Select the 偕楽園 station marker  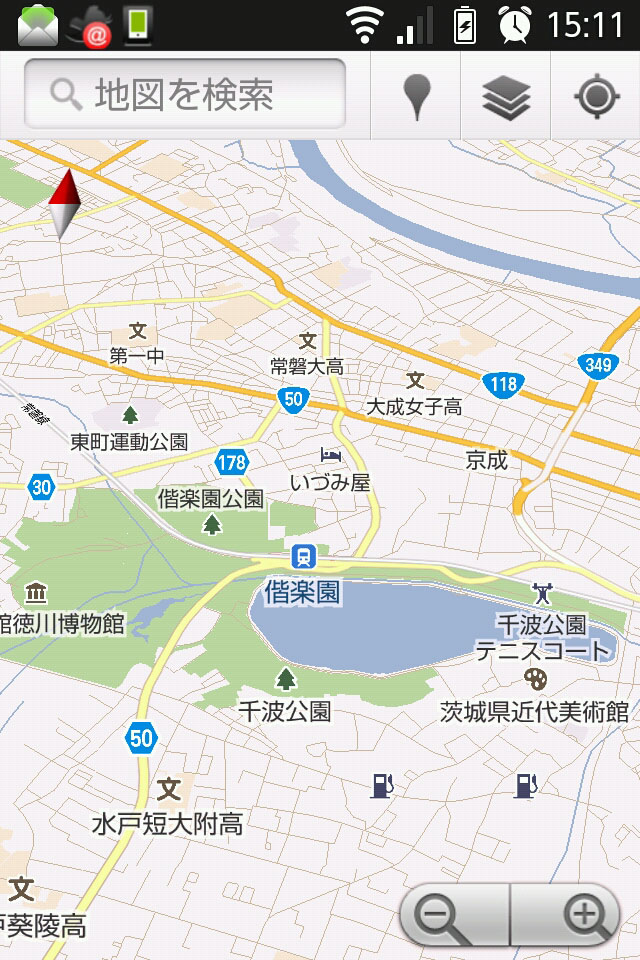302,557
